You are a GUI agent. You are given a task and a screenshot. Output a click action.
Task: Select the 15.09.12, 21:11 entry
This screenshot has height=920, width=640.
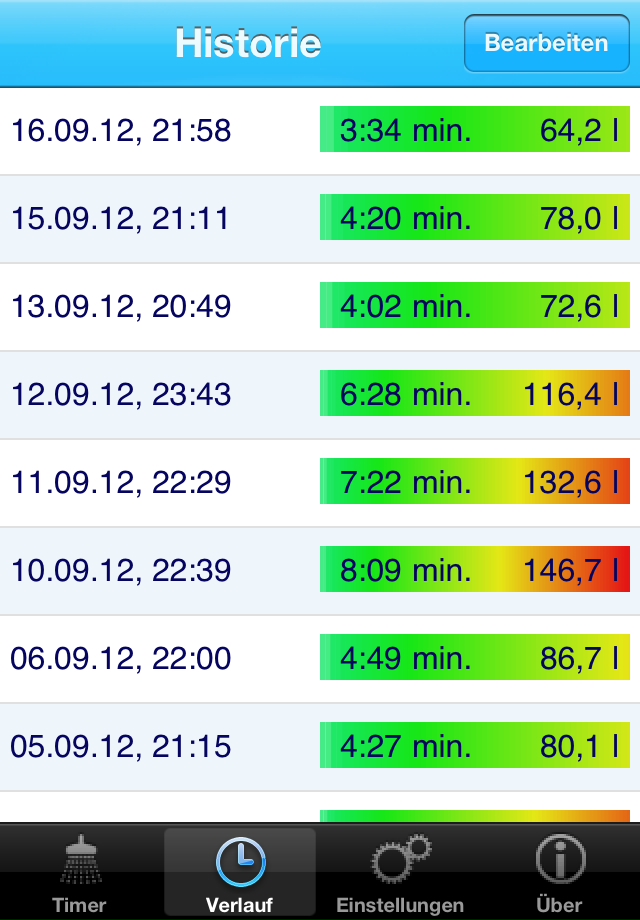320,219
